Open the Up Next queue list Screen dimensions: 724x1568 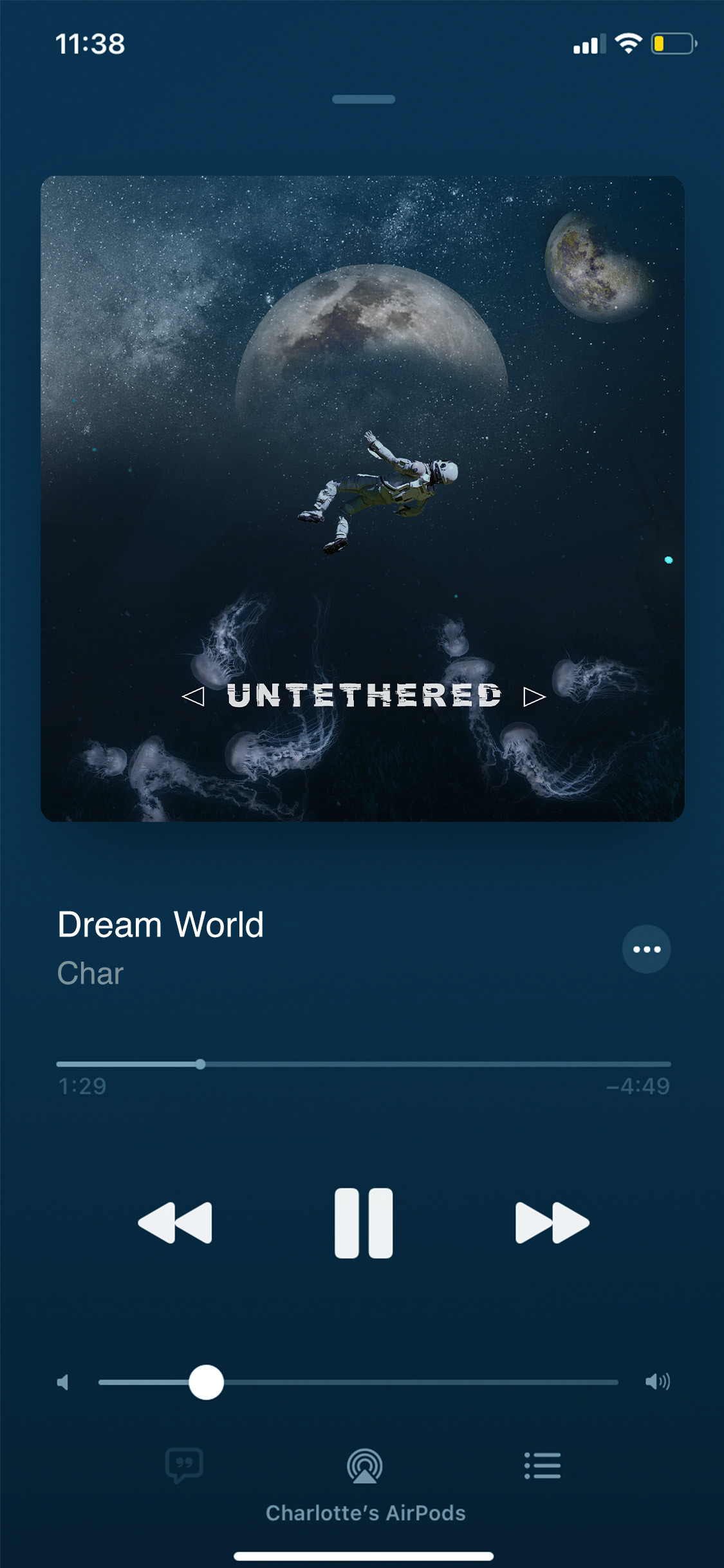[543, 1466]
